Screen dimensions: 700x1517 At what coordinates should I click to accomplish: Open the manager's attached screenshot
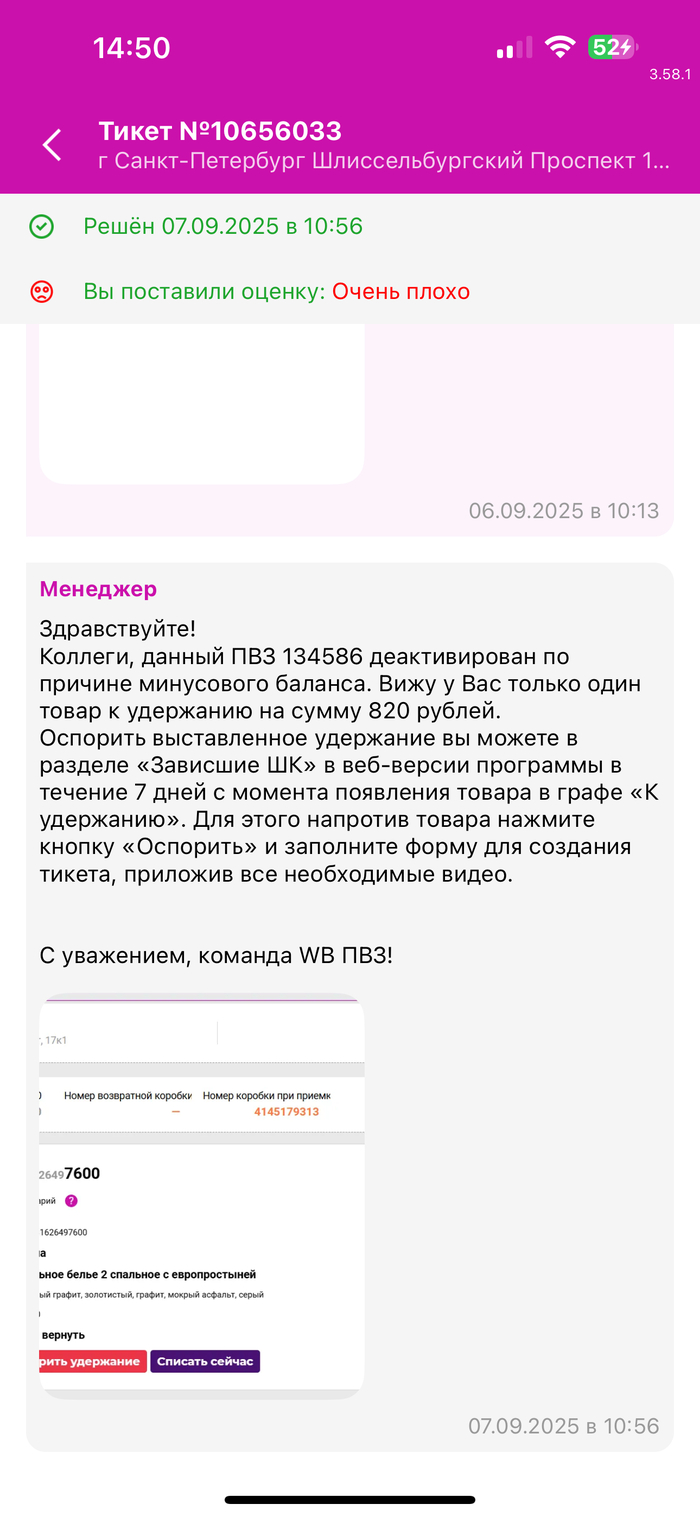(x=201, y=1195)
